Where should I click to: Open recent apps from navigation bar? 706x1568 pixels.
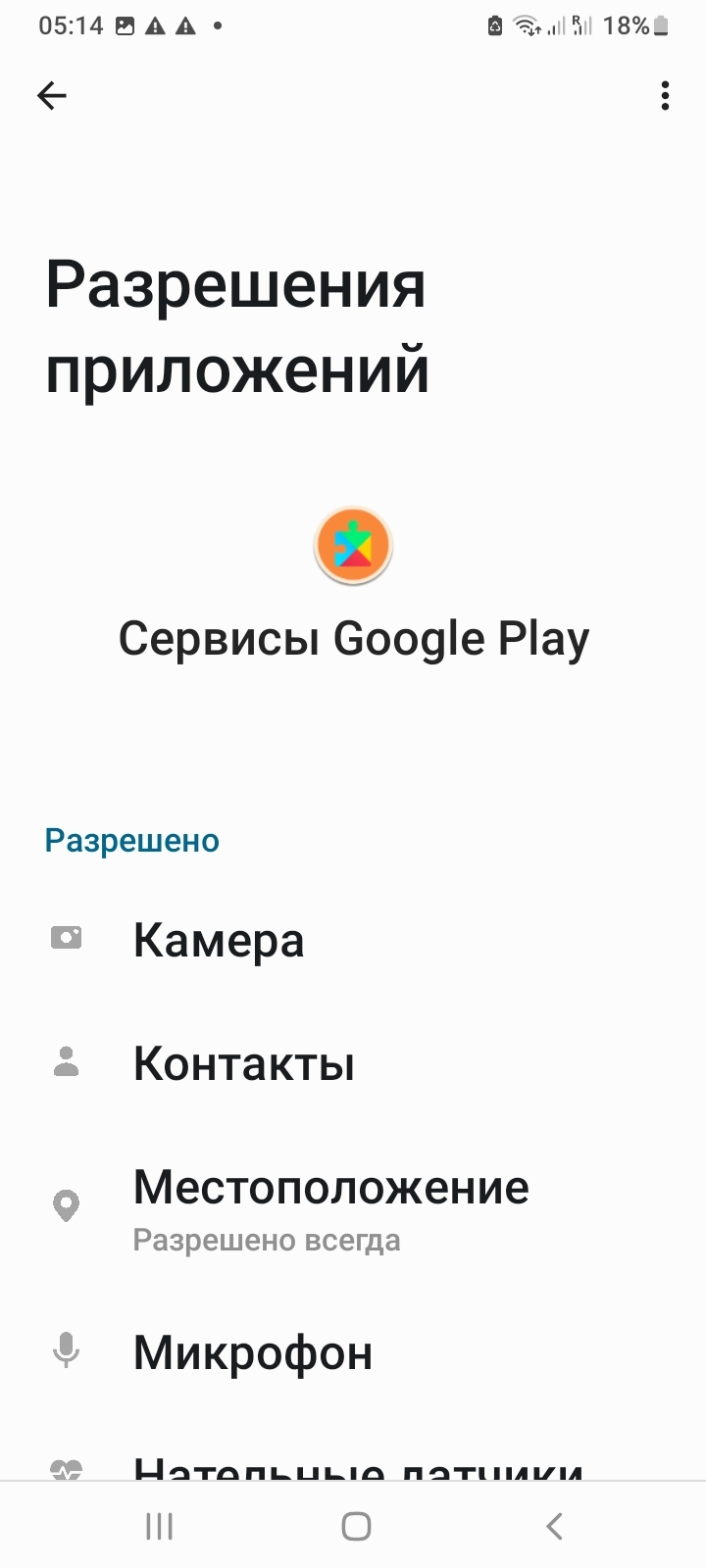click(159, 1526)
